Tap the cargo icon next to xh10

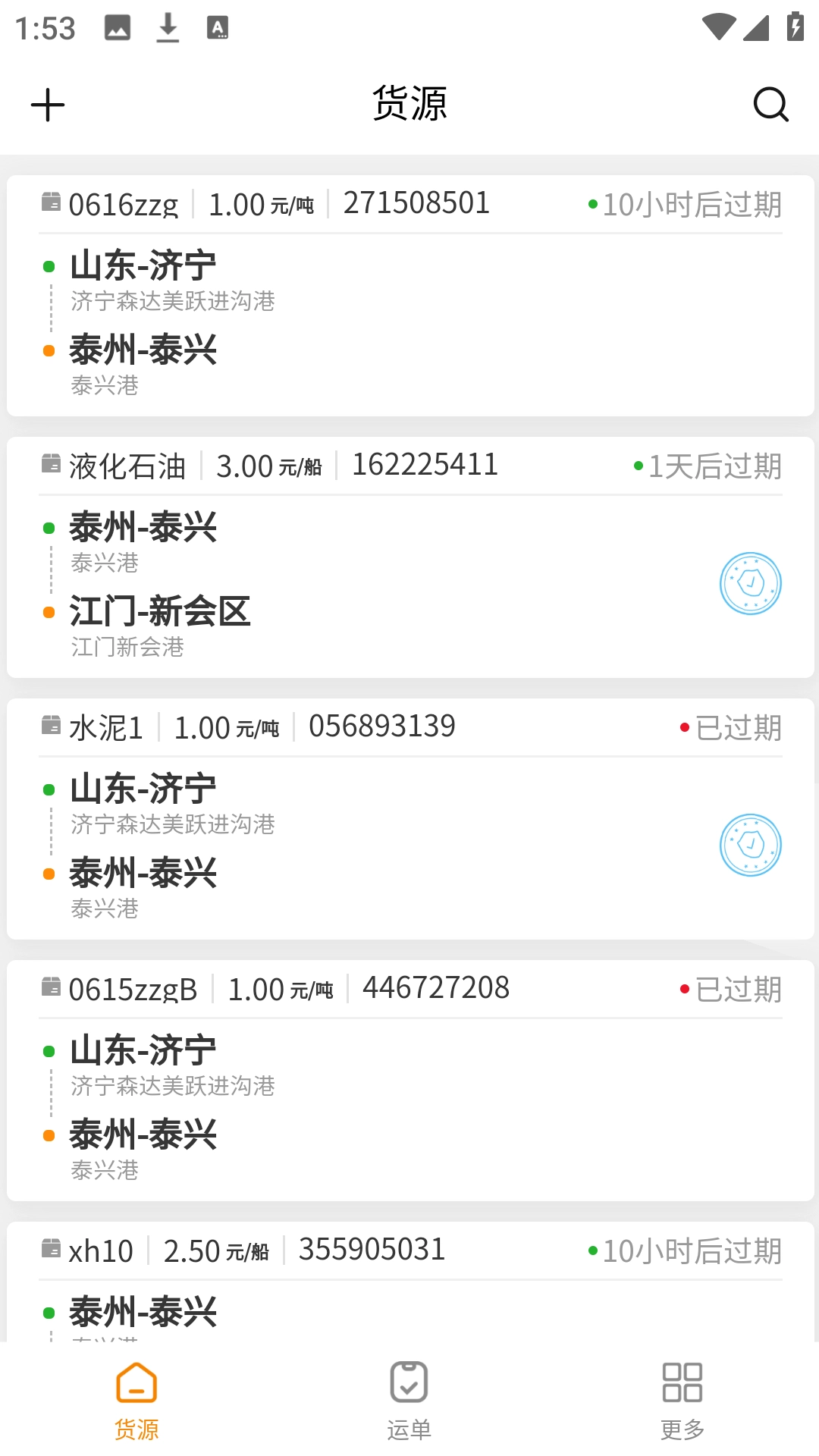(50, 1248)
